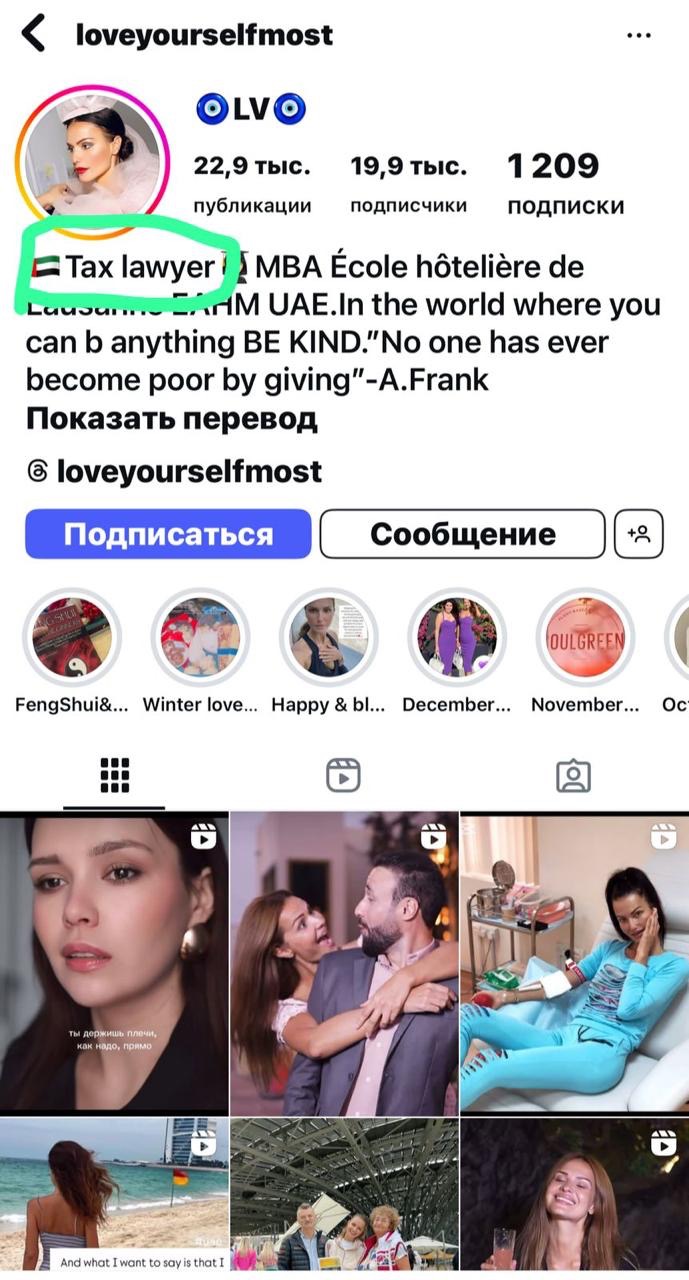Open the Winter love highlight

pyautogui.click(x=200, y=637)
